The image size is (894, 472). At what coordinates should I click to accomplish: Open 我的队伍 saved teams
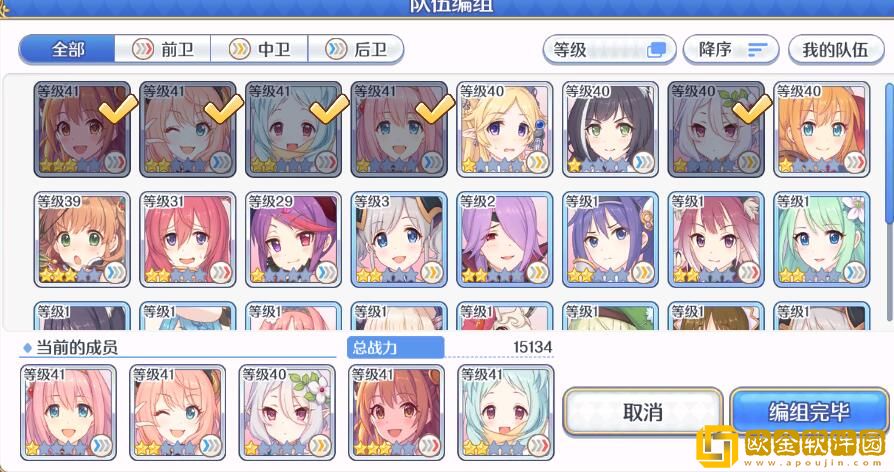click(835, 49)
